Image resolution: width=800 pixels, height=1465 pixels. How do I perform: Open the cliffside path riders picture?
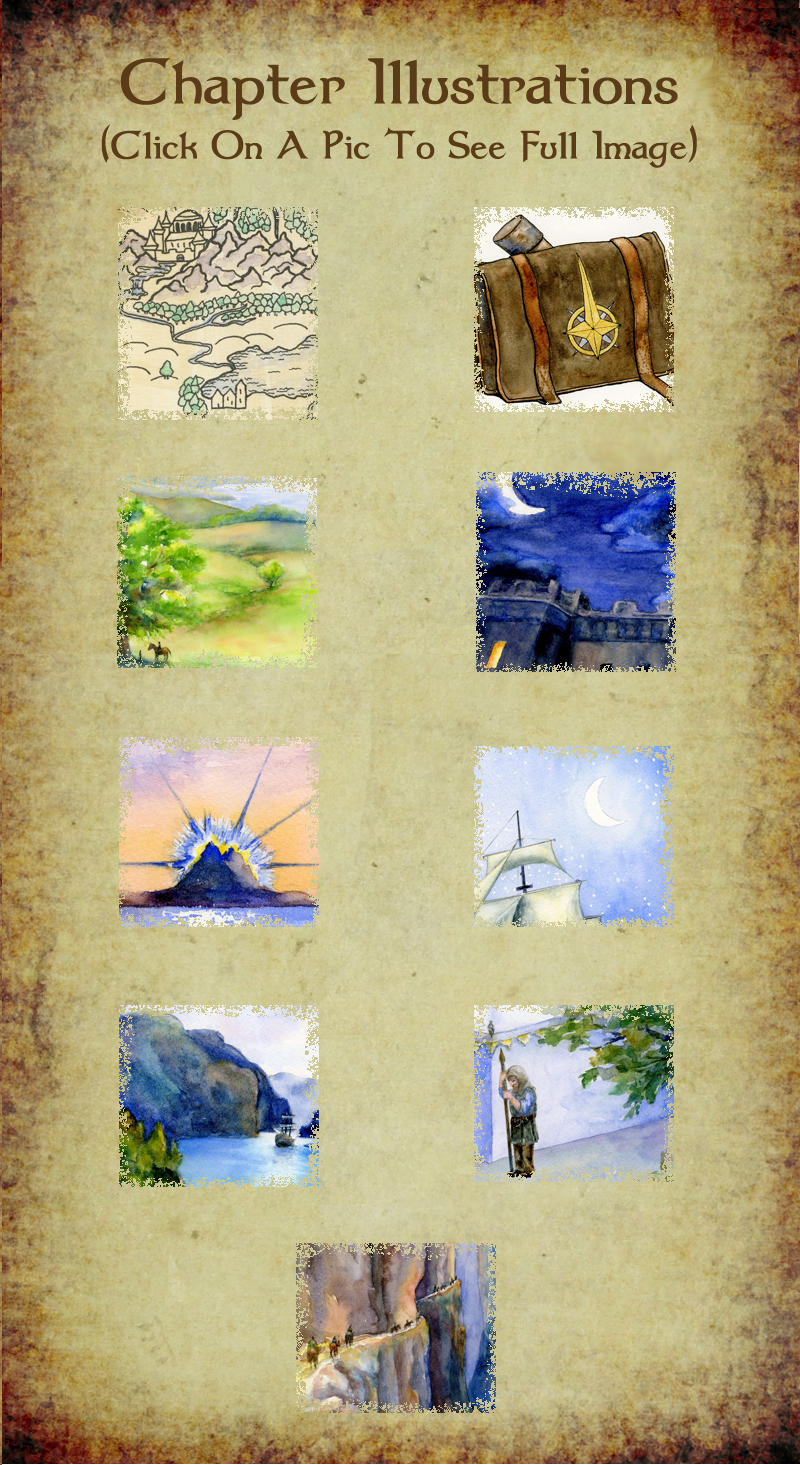(396, 1327)
